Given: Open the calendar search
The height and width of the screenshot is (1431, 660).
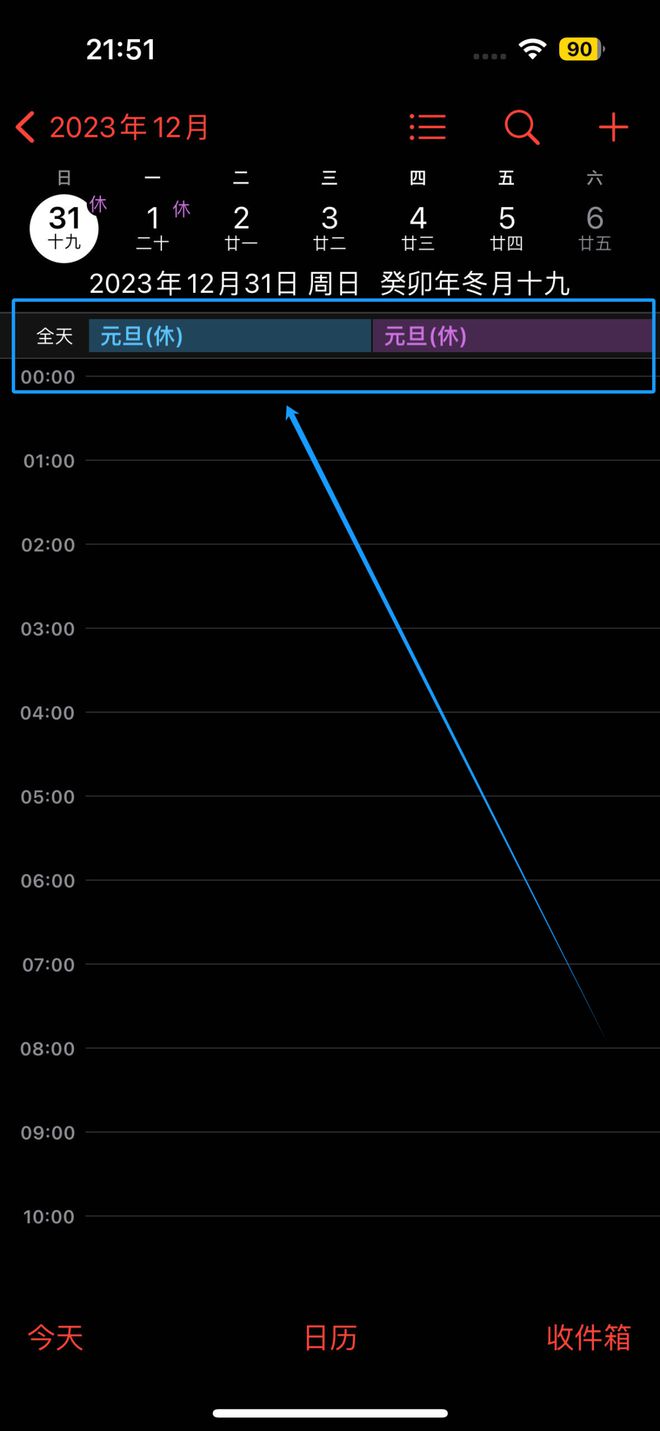Looking at the screenshot, I should coord(521,127).
